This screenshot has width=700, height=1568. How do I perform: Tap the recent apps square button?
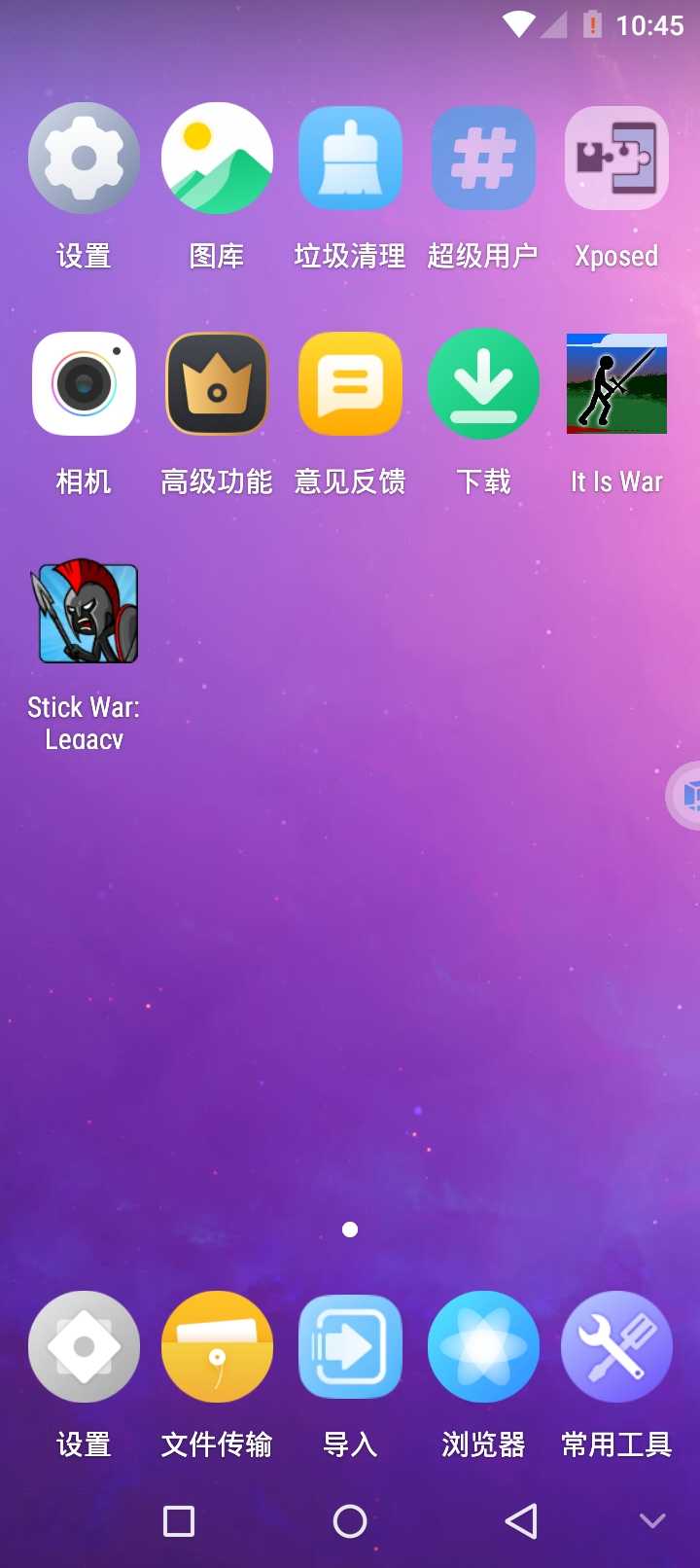point(179,1521)
